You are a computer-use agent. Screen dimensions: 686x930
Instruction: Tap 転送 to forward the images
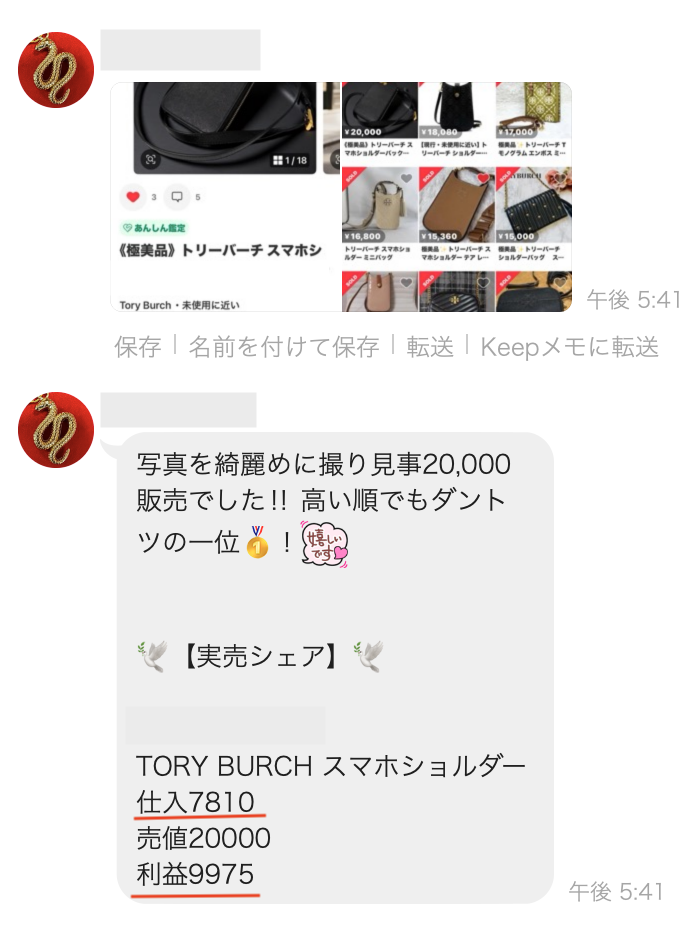click(430, 347)
